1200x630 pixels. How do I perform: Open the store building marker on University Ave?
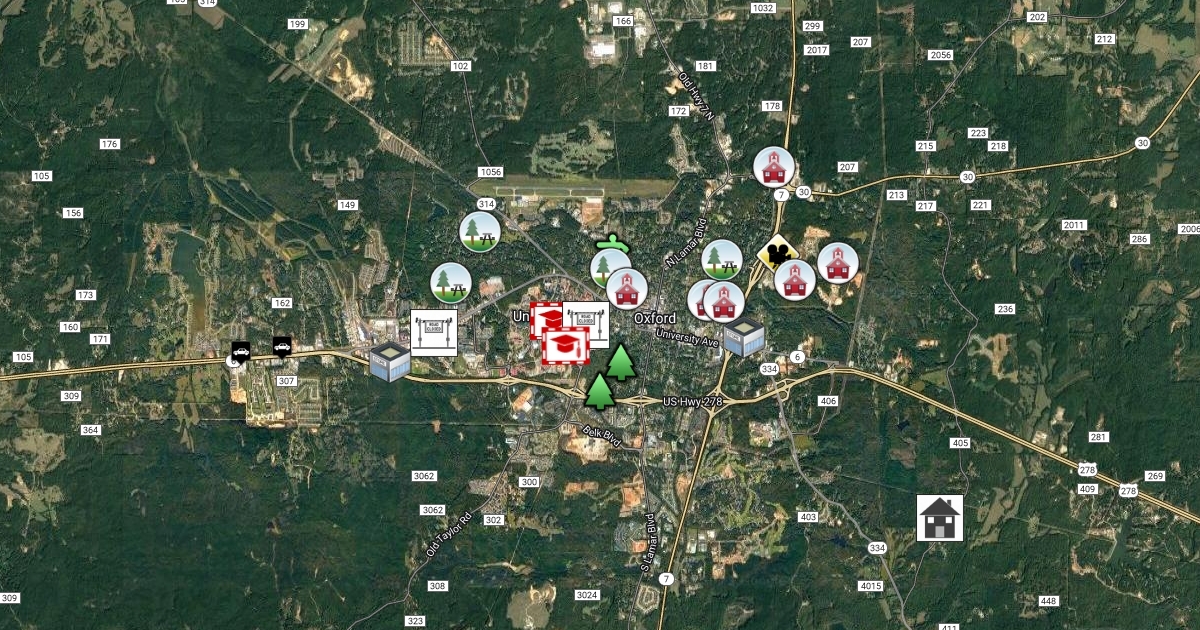tap(744, 337)
